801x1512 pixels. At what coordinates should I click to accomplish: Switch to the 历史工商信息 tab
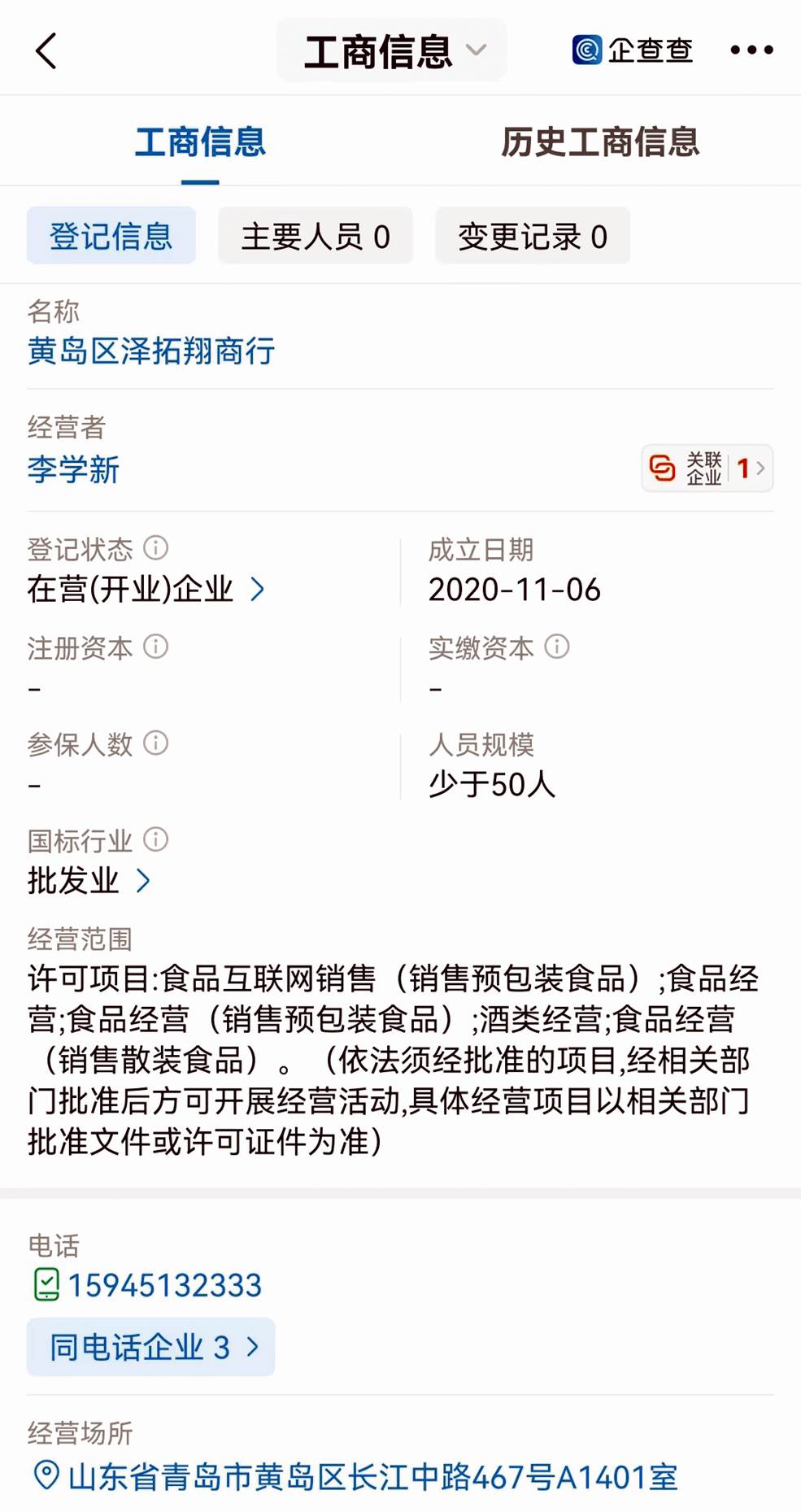[x=599, y=142]
